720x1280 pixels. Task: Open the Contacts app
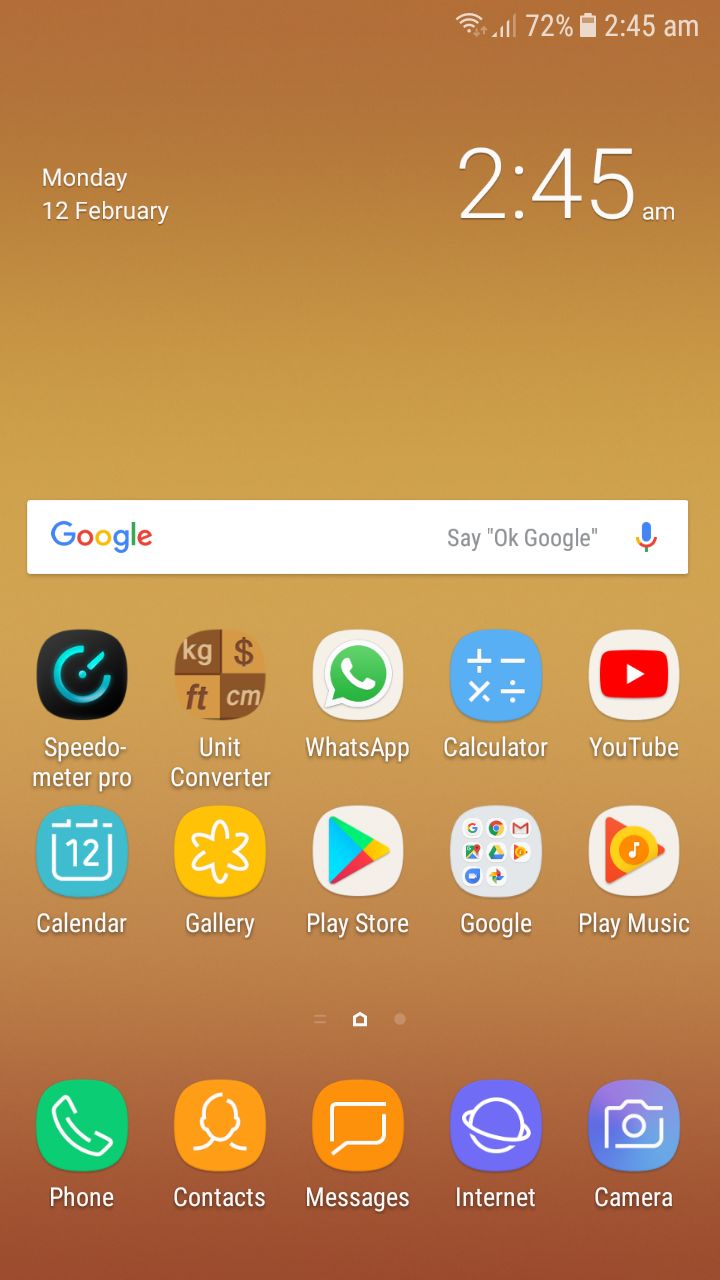(220, 1126)
